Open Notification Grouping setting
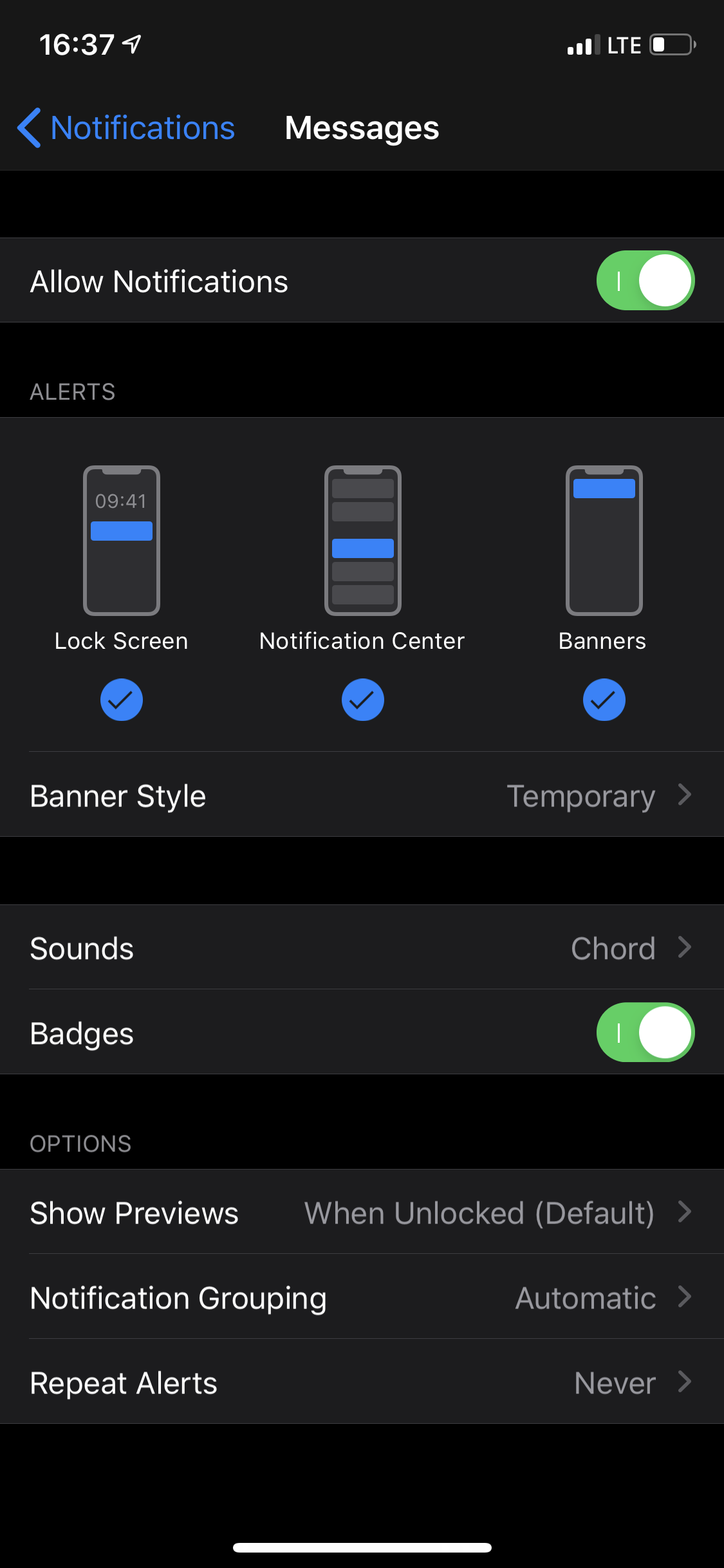Screen dimensions: 724x1568 [362, 1298]
